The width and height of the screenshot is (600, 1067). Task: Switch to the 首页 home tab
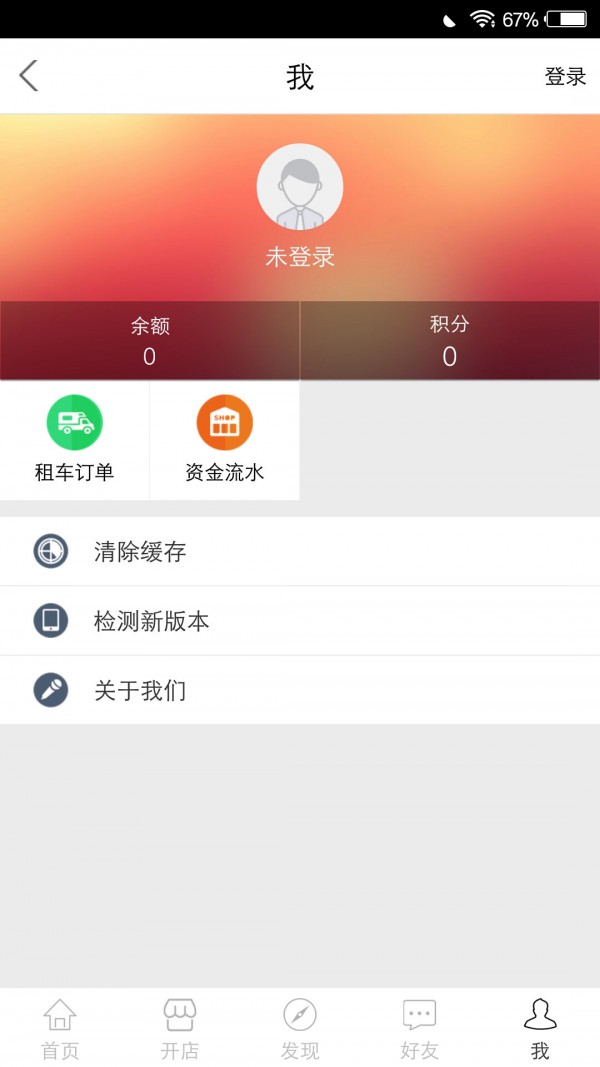60,1028
